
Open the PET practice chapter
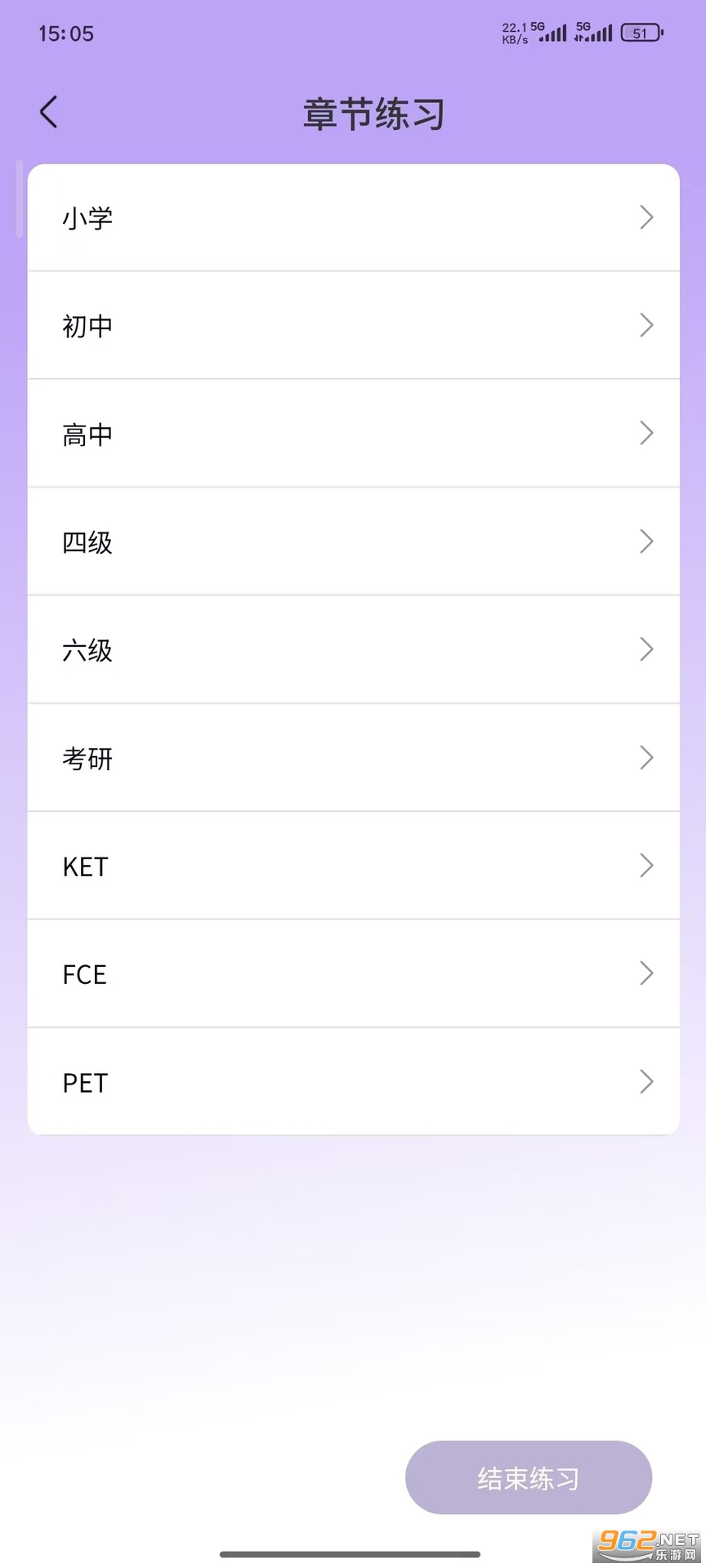click(x=353, y=1082)
